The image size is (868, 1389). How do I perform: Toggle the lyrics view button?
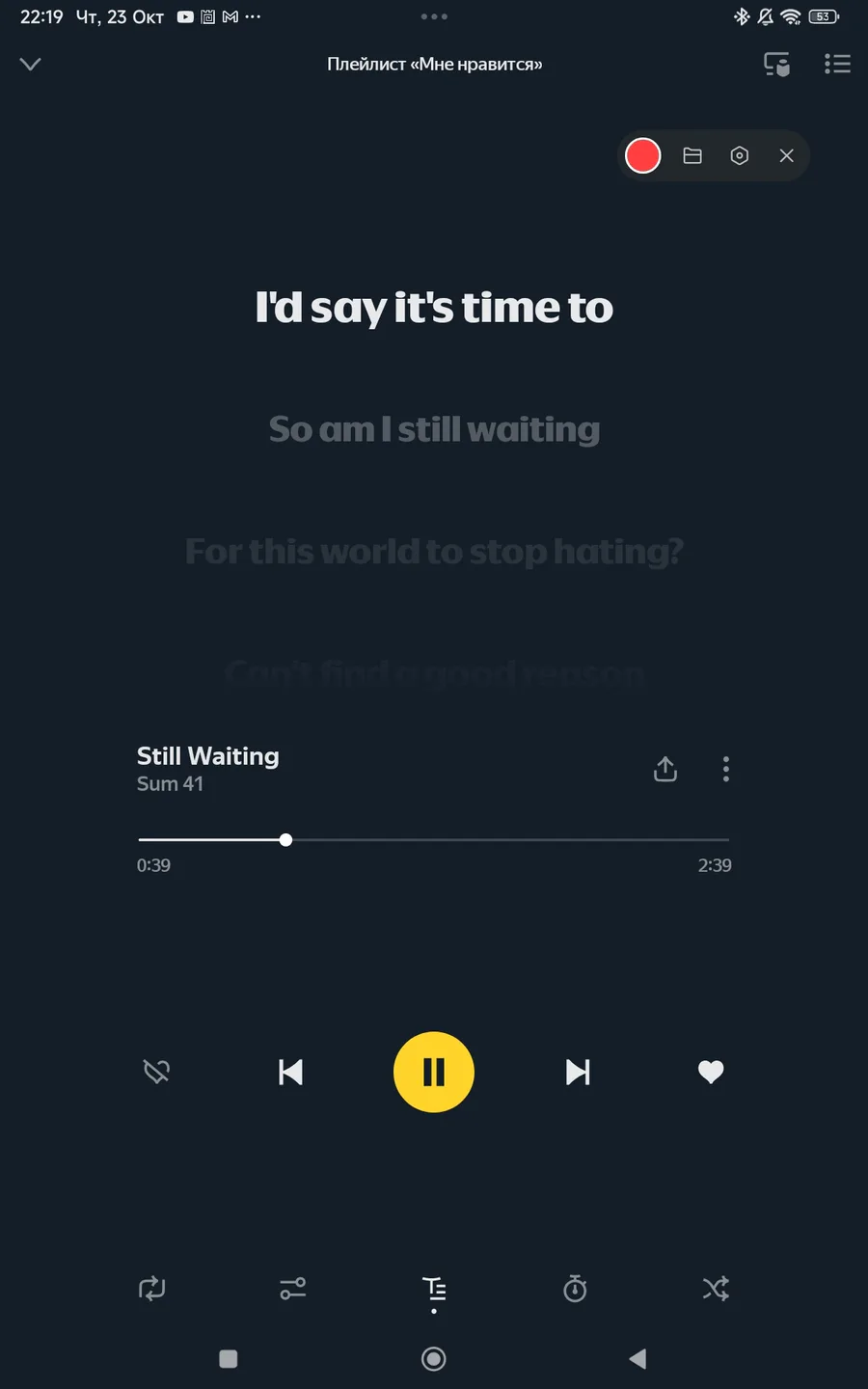pyautogui.click(x=434, y=1289)
